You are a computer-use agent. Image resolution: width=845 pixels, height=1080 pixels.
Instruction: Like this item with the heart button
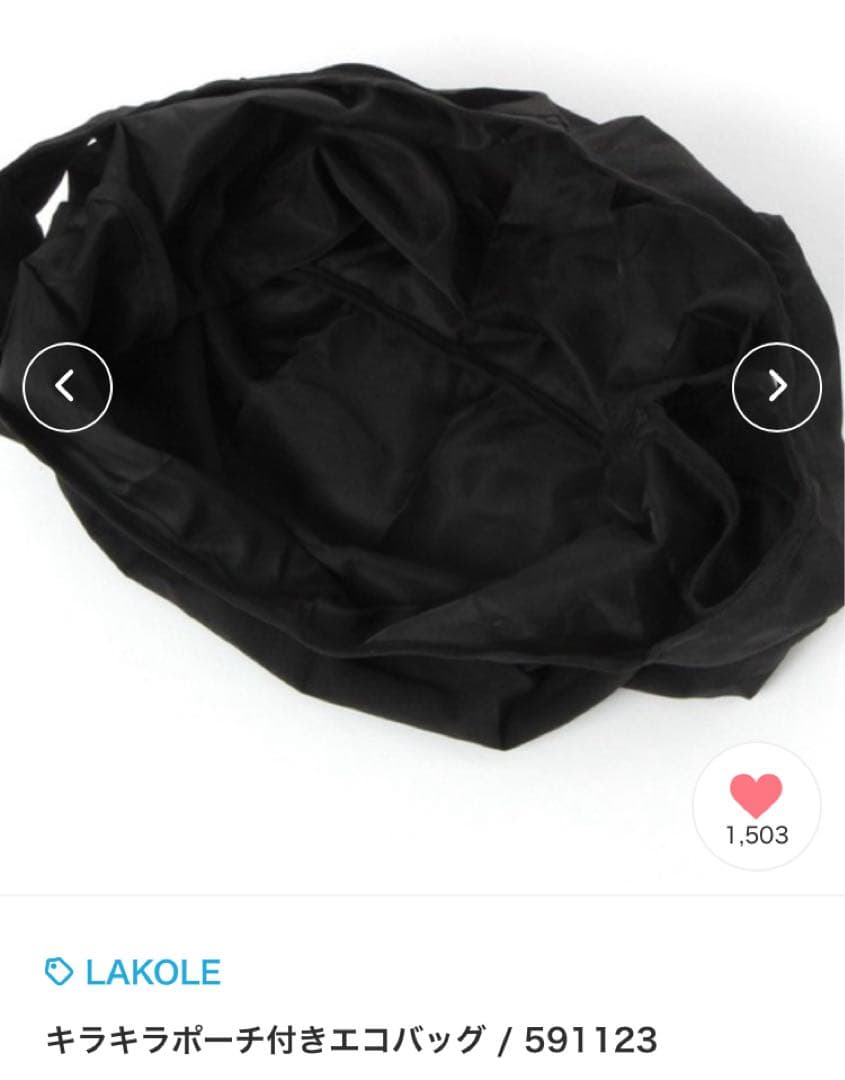tap(756, 806)
